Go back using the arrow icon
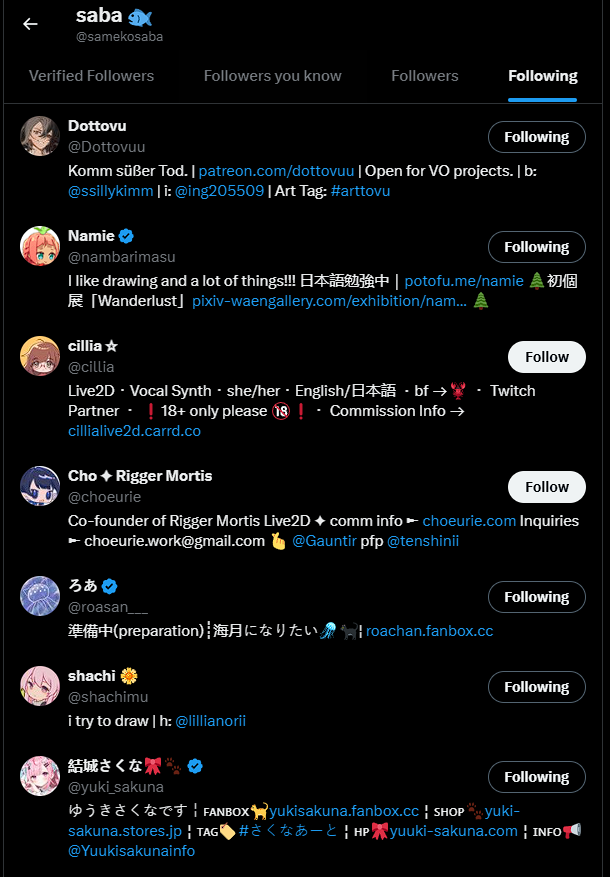The width and height of the screenshot is (610, 877). click(30, 24)
